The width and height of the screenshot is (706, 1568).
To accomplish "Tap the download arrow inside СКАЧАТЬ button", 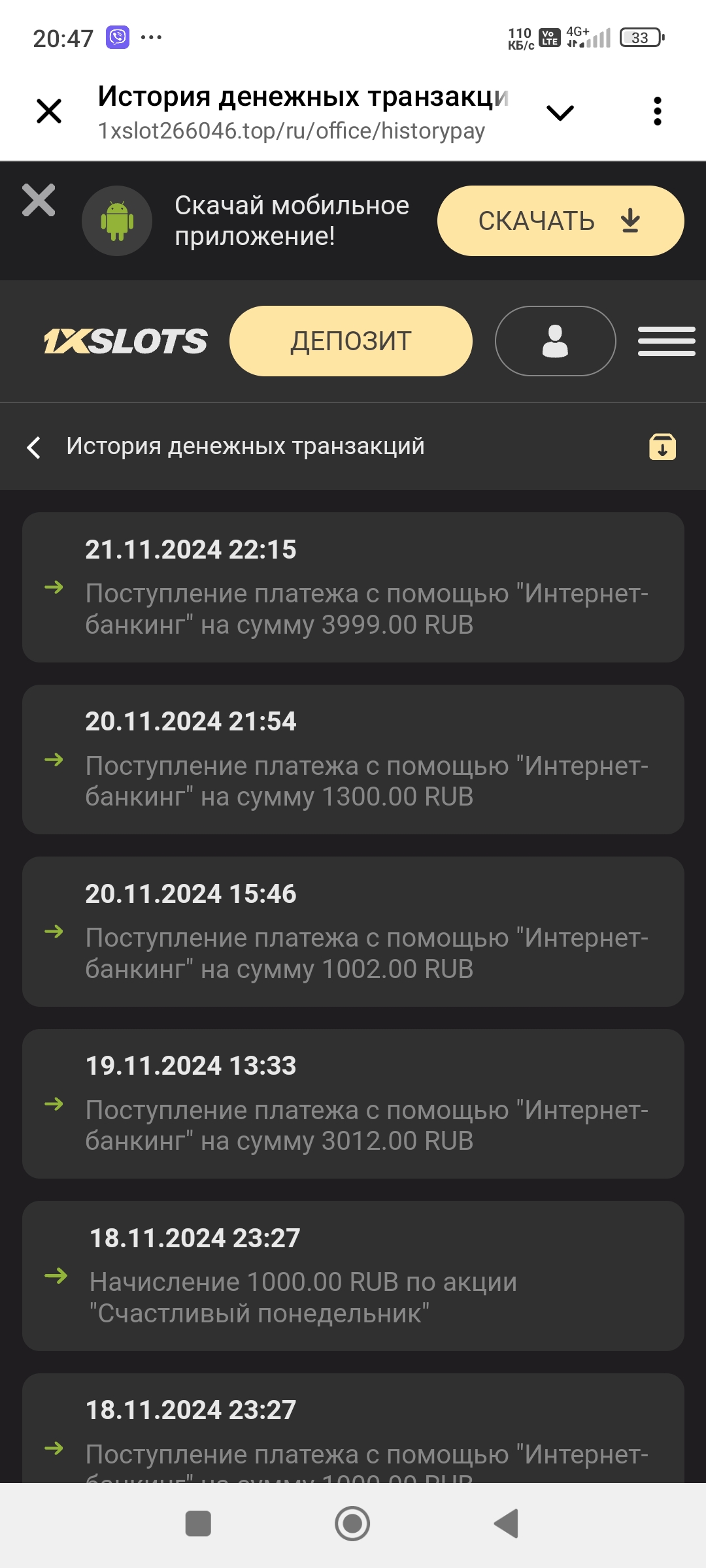I will tap(630, 221).
